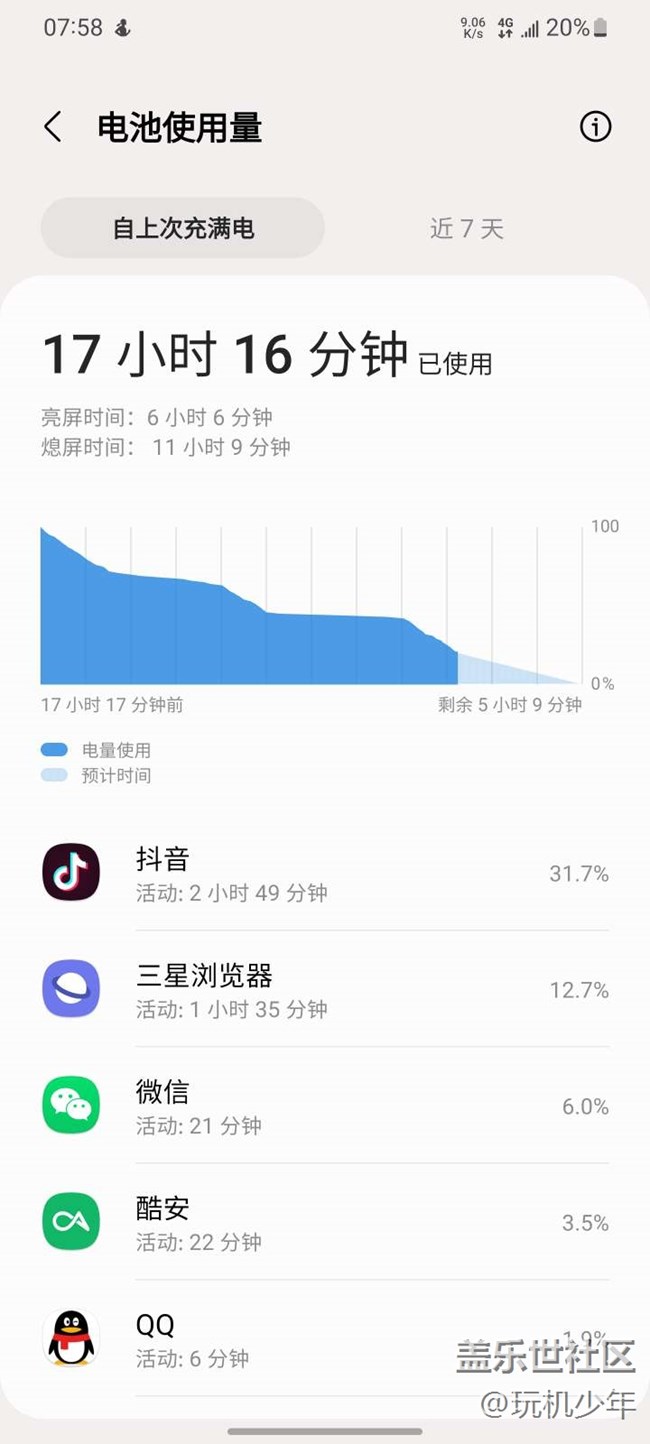
Task: Switch to the 近 7 天 tab
Action: click(x=467, y=228)
